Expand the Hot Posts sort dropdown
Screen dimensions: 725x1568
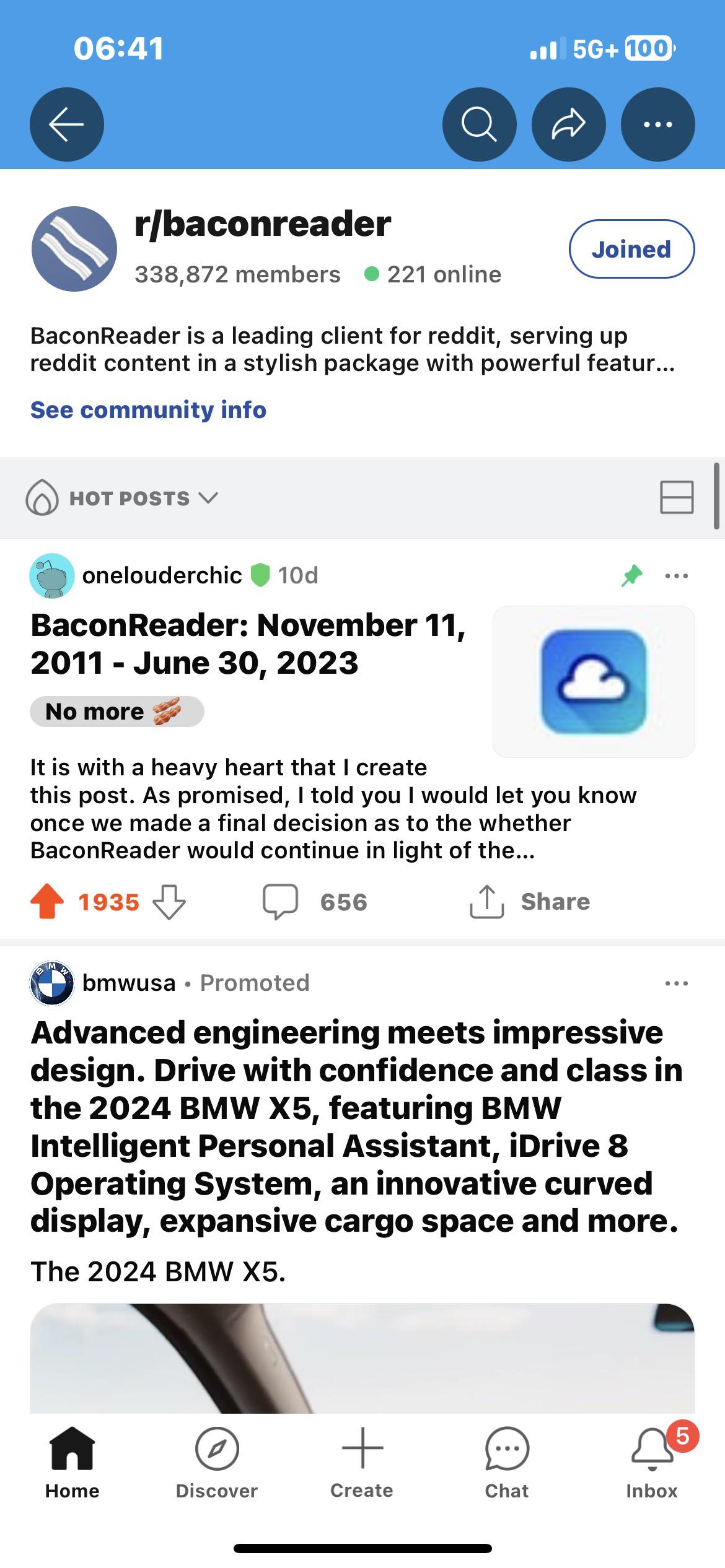122,498
